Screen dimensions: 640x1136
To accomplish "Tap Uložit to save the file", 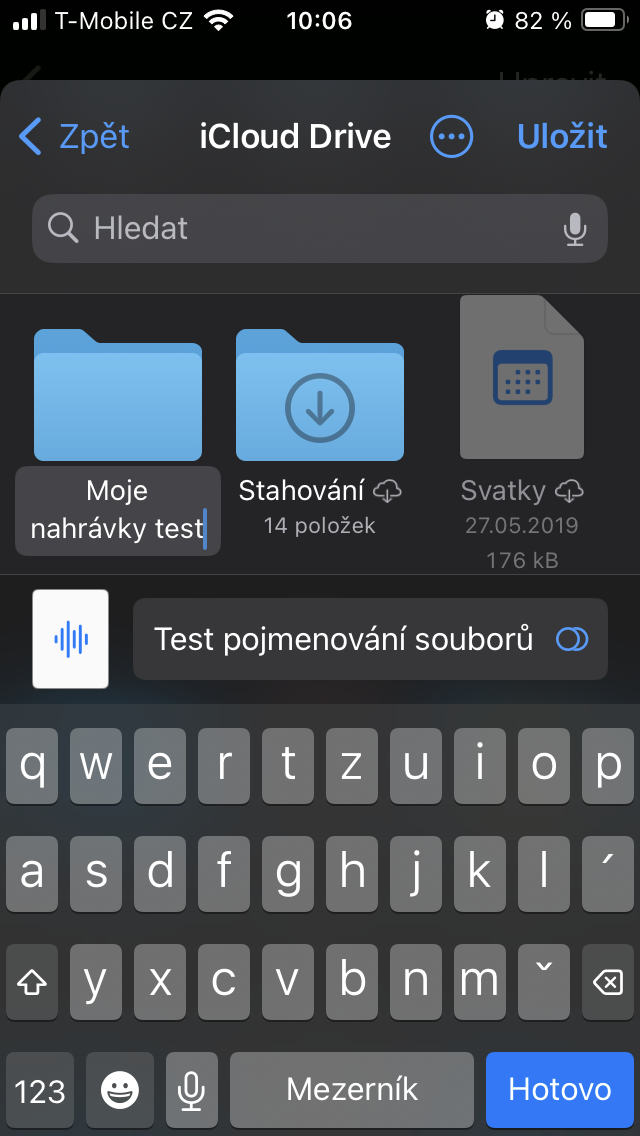I will tap(562, 136).
